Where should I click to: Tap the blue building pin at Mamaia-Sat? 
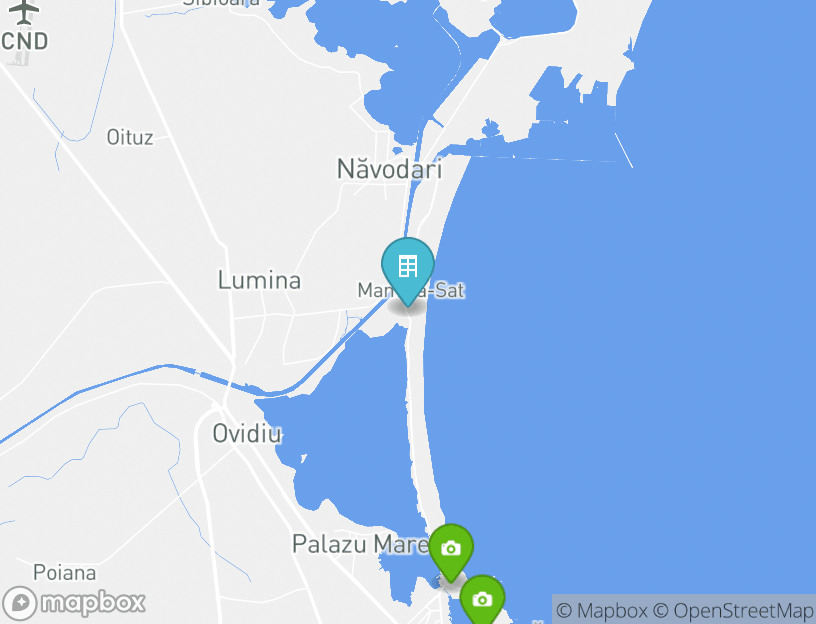(408, 268)
